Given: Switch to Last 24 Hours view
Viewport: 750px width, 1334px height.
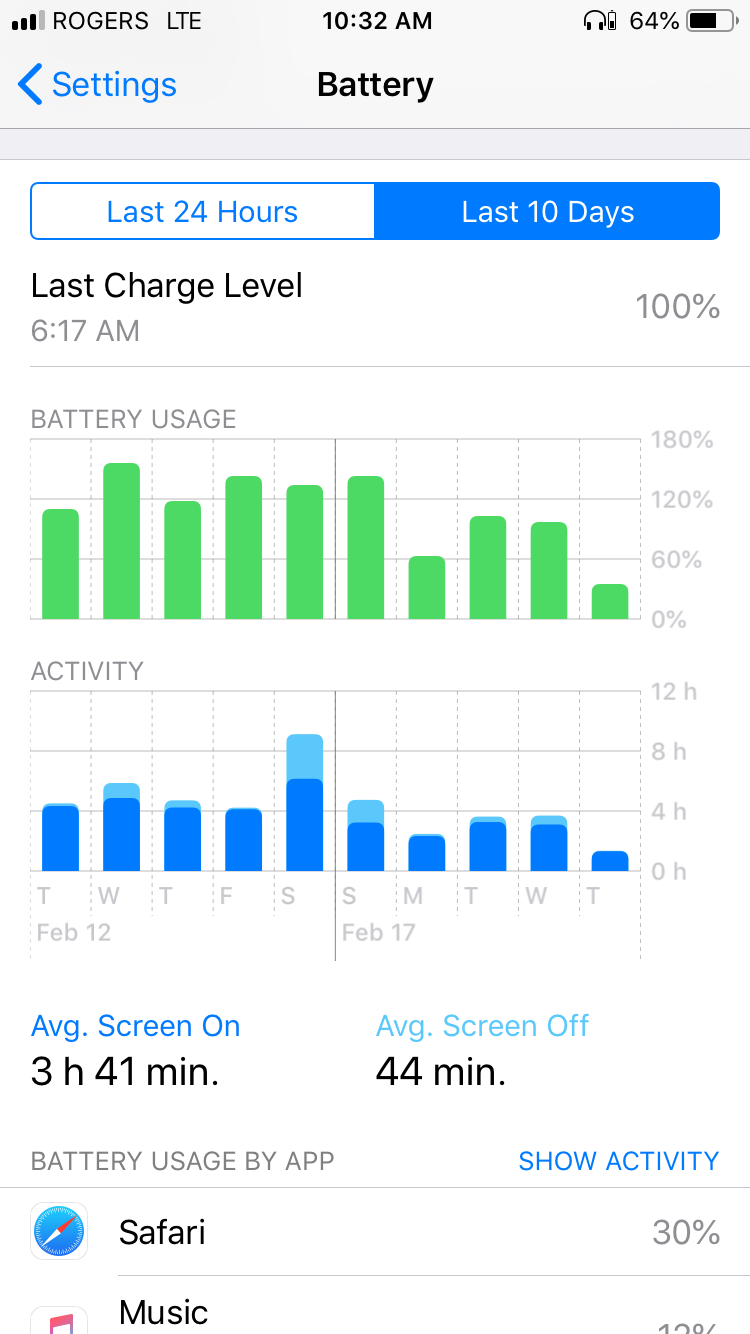Looking at the screenshot, I should (203, 211).
